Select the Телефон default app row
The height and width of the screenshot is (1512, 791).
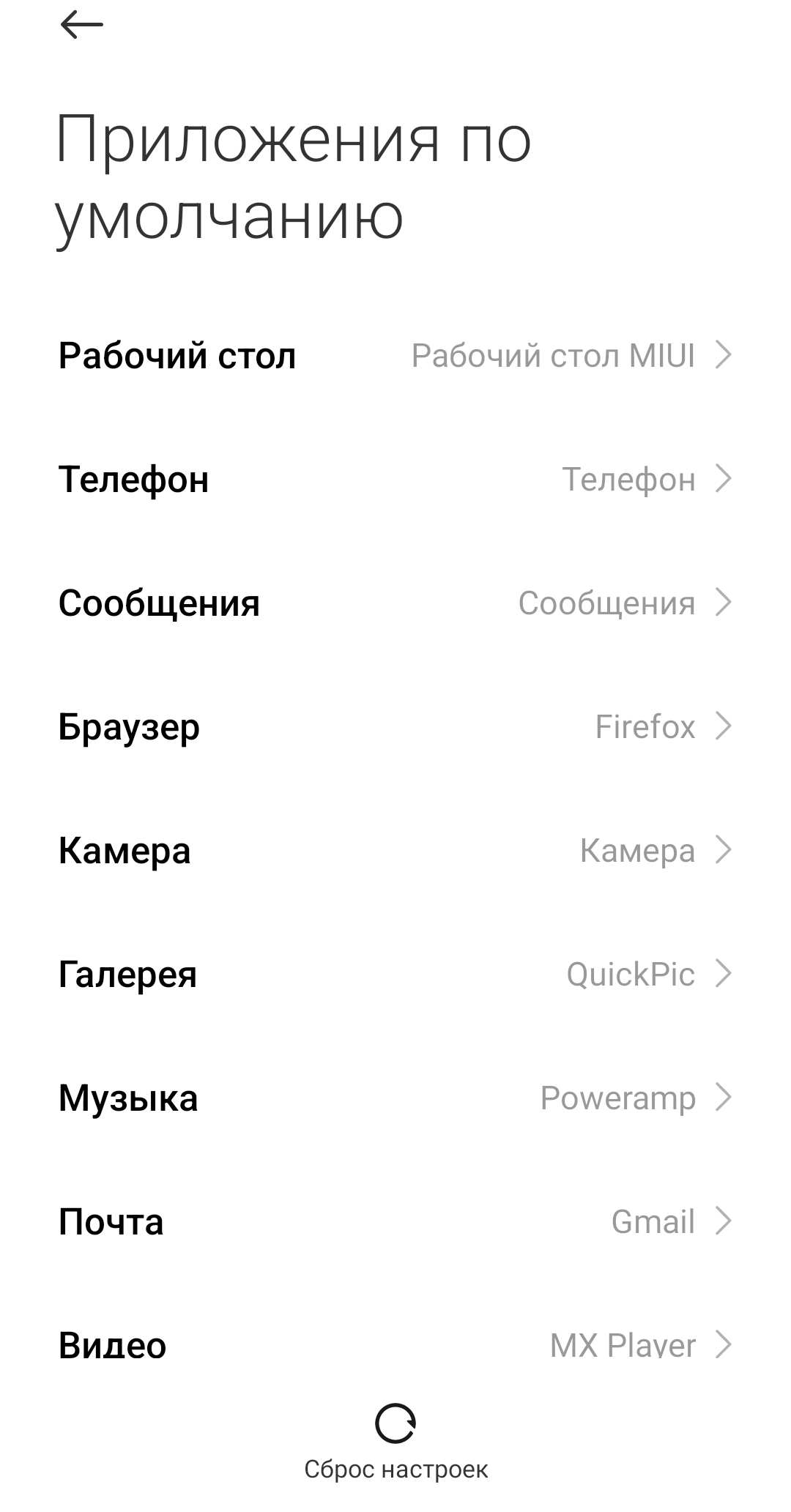(395, 480)
